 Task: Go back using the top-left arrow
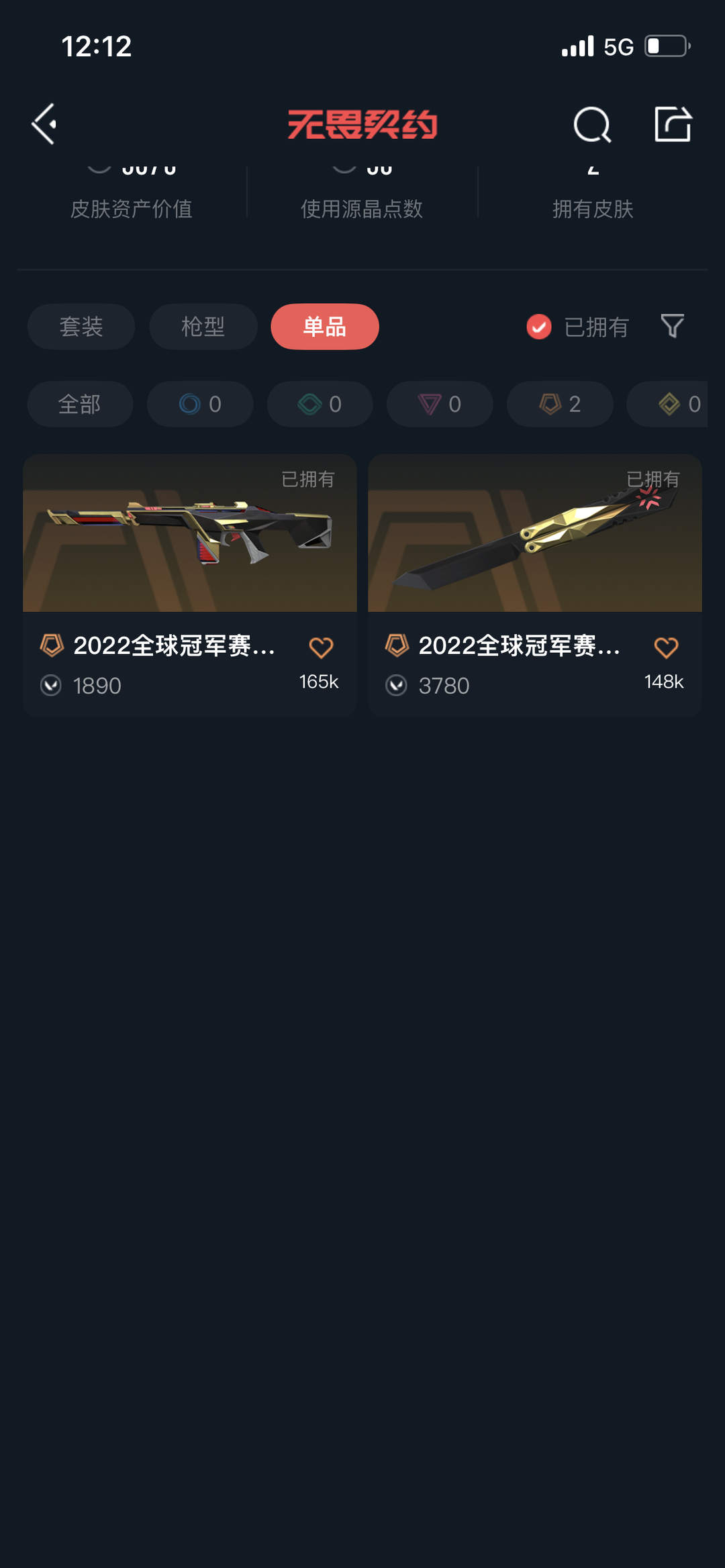click(x=44, y=124)
